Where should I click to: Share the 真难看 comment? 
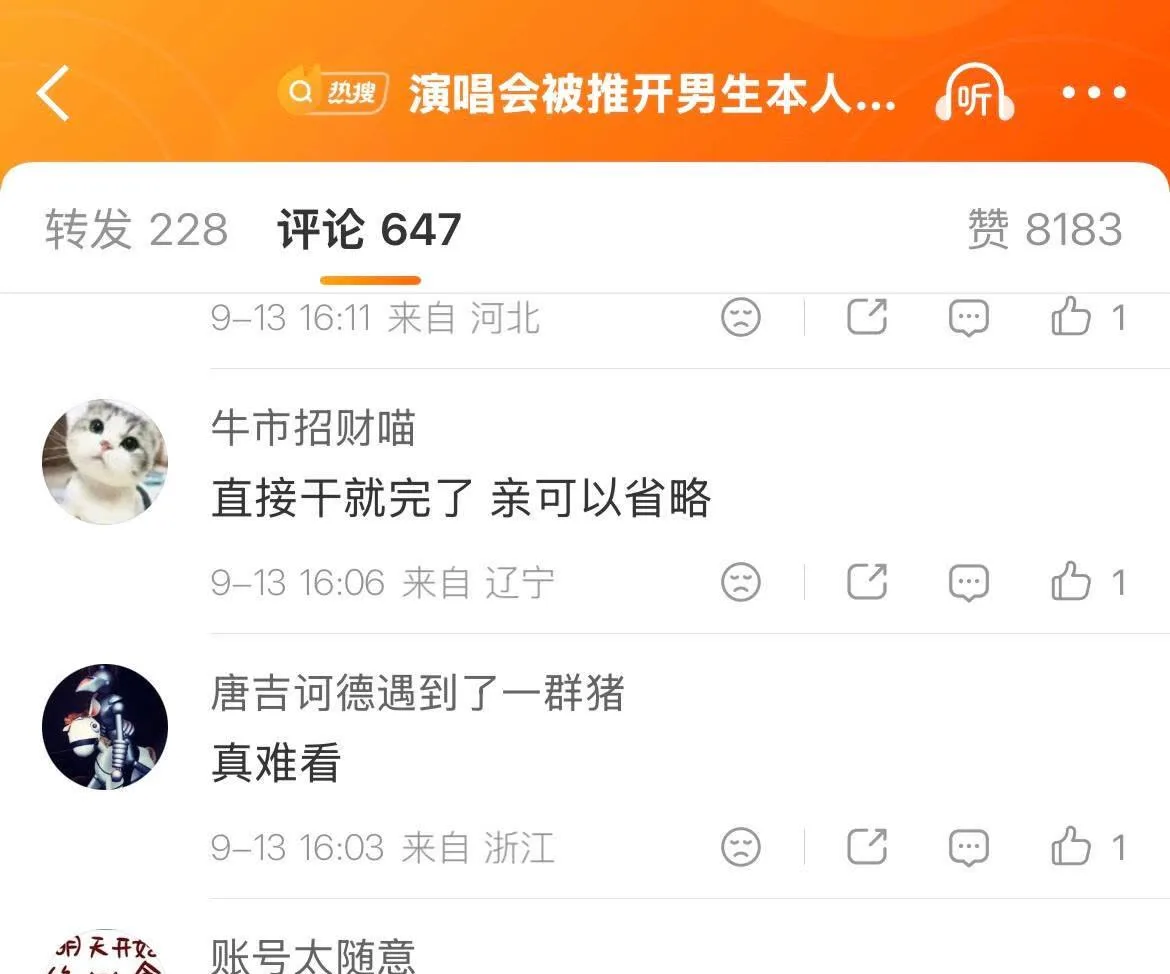(x=867, y=846)
